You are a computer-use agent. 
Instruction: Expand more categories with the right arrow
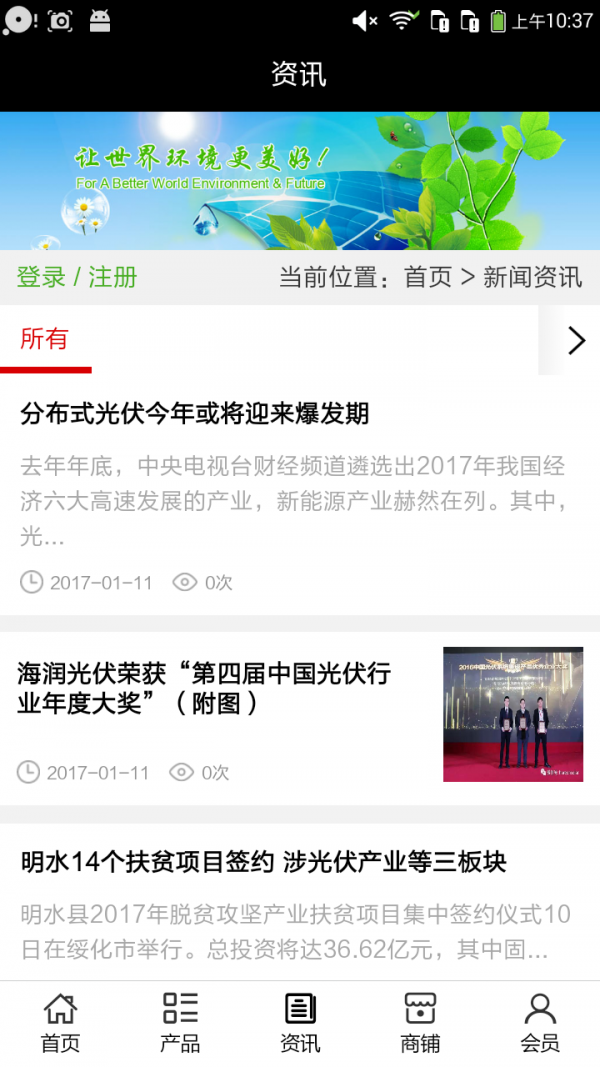[575, 341]
